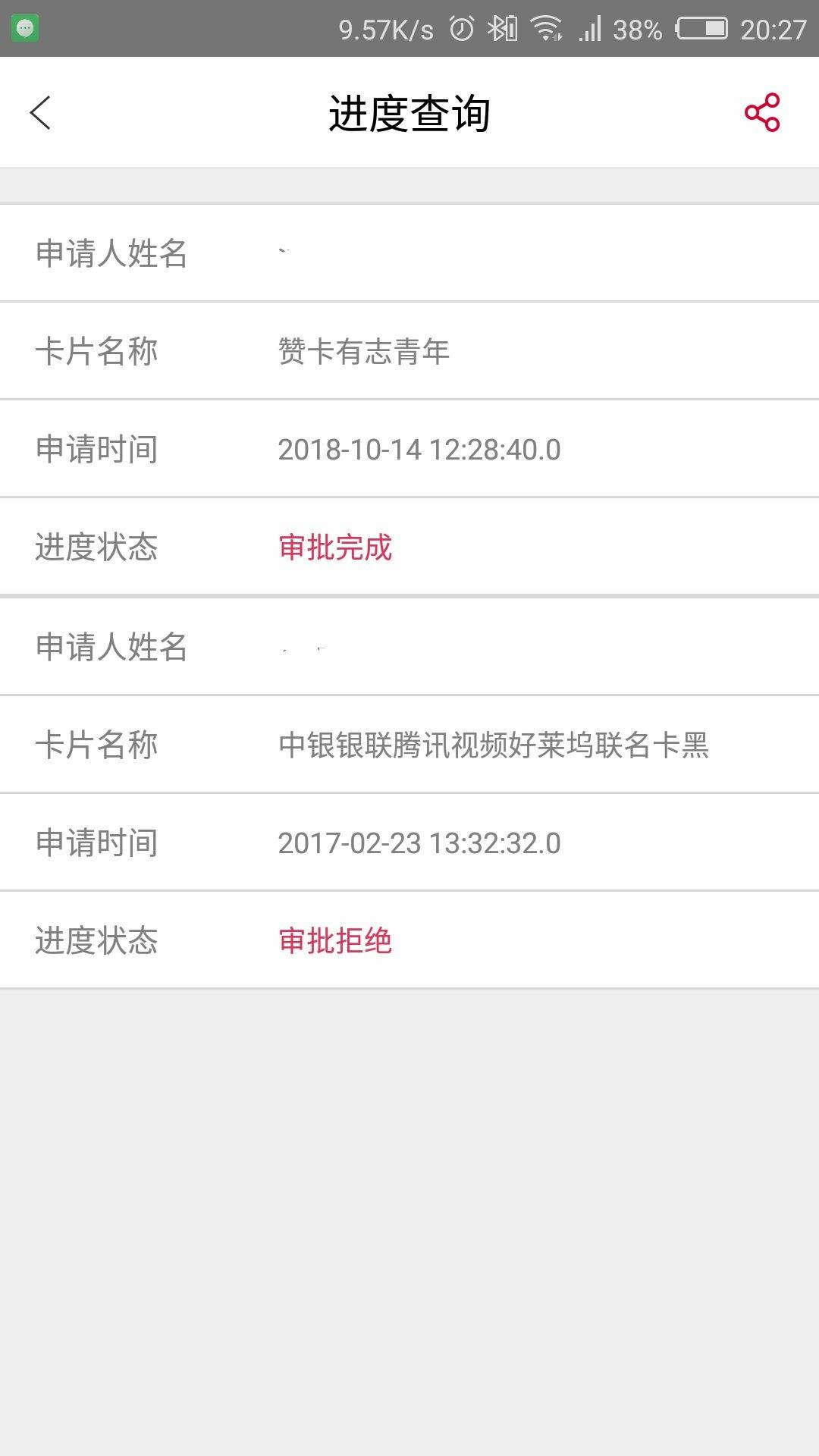
Task: Share the progress query page
Action: point(762,112)
